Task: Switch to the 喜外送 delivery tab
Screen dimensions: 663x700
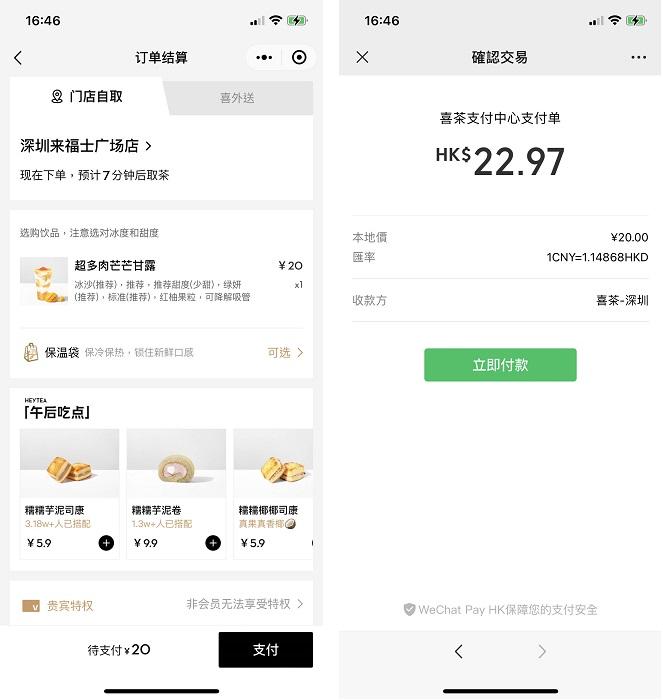Action: (238, 98)
